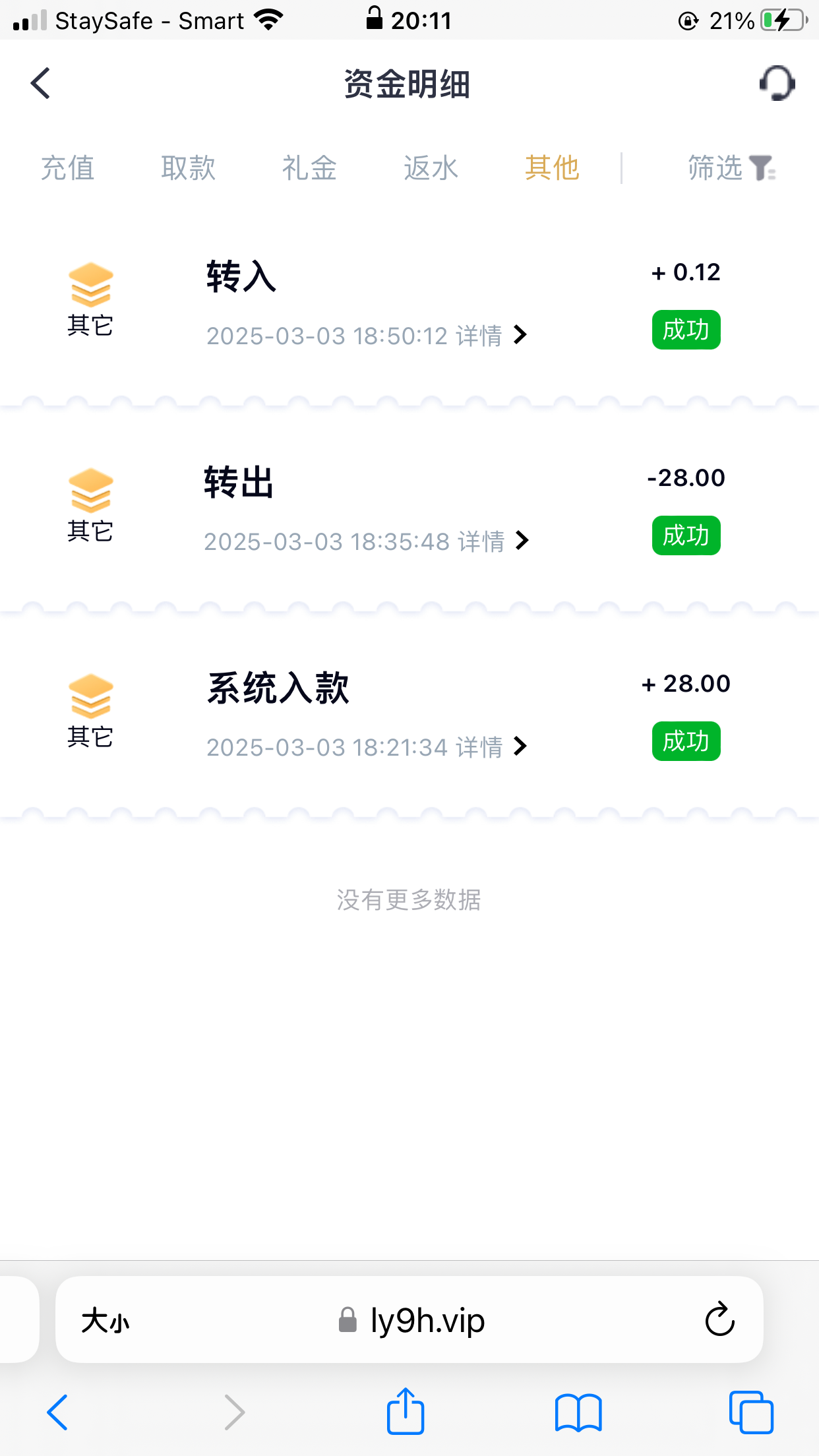Go back in Safari browser history

coord(58,1412)
